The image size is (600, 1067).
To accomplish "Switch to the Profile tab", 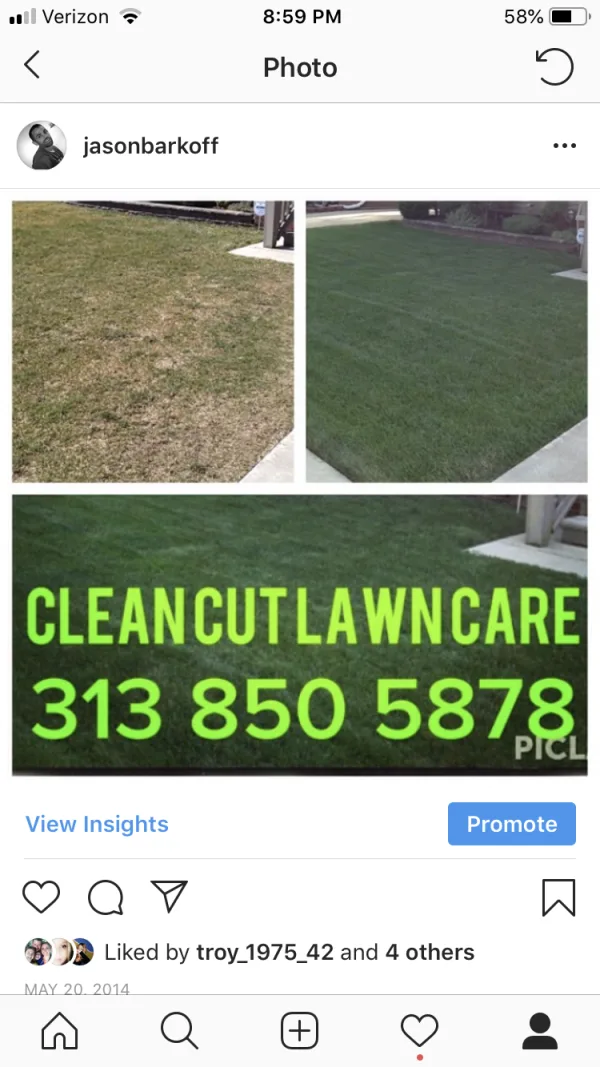I will (540, 1030).
